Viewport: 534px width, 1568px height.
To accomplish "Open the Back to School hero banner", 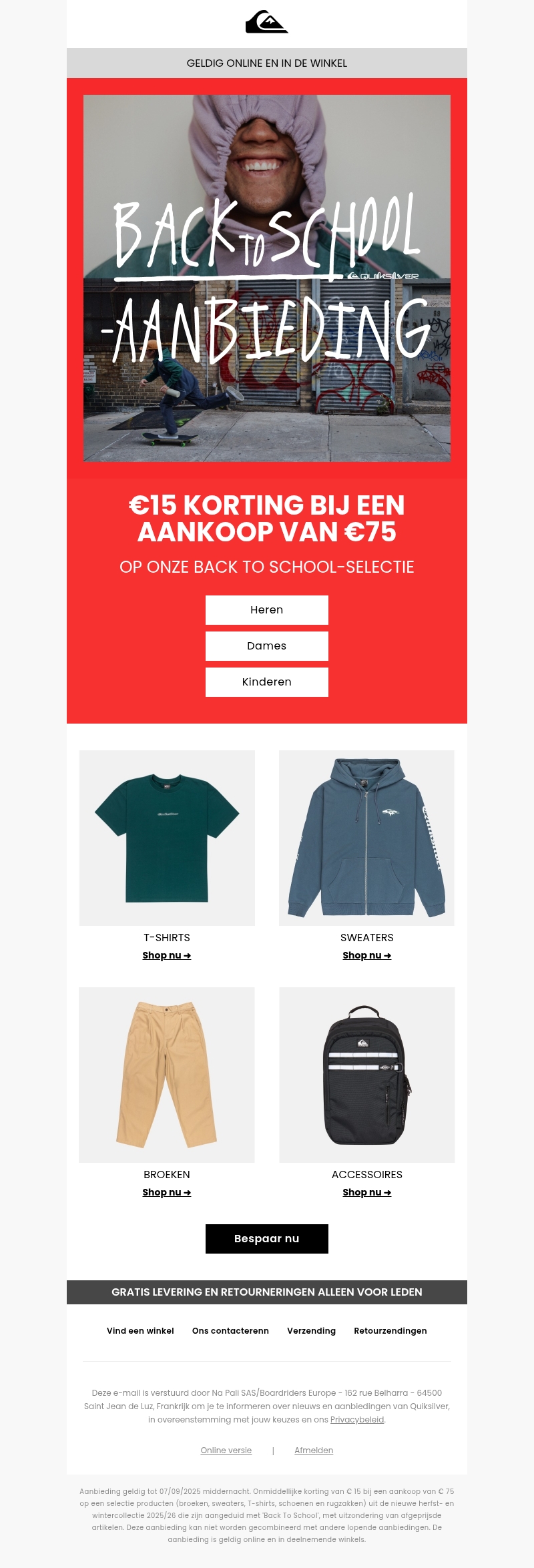I will coord(267,278).
